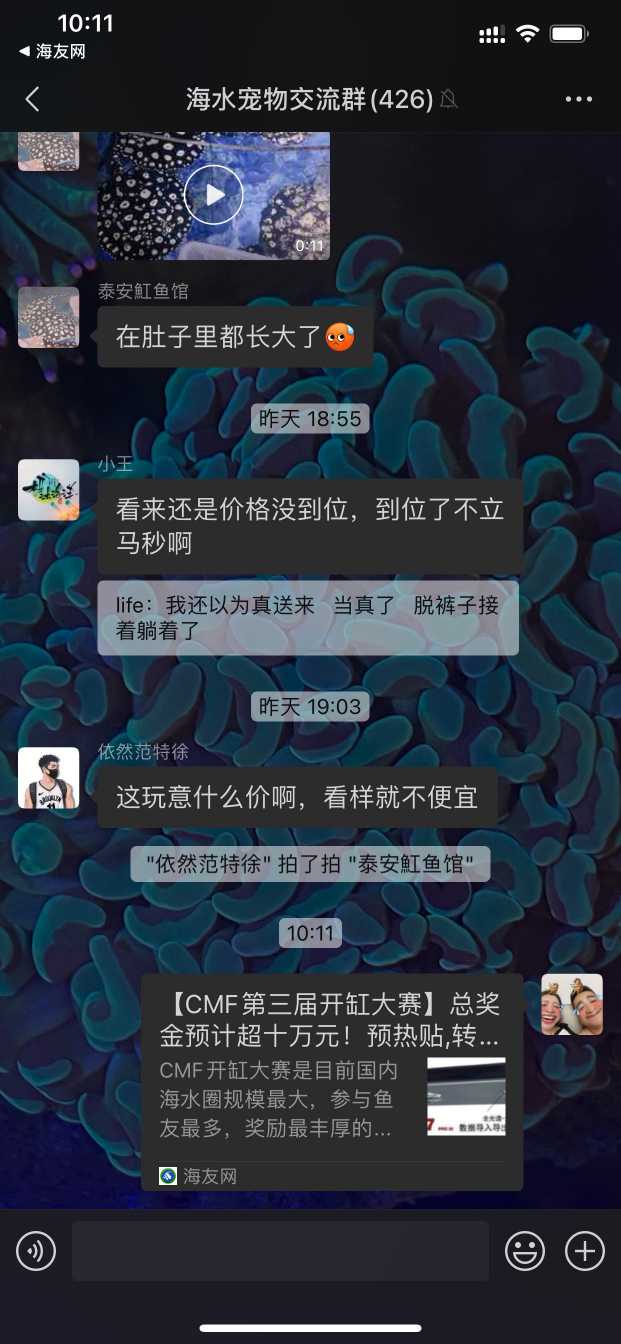Open group chat options menu

pos(579,99)
